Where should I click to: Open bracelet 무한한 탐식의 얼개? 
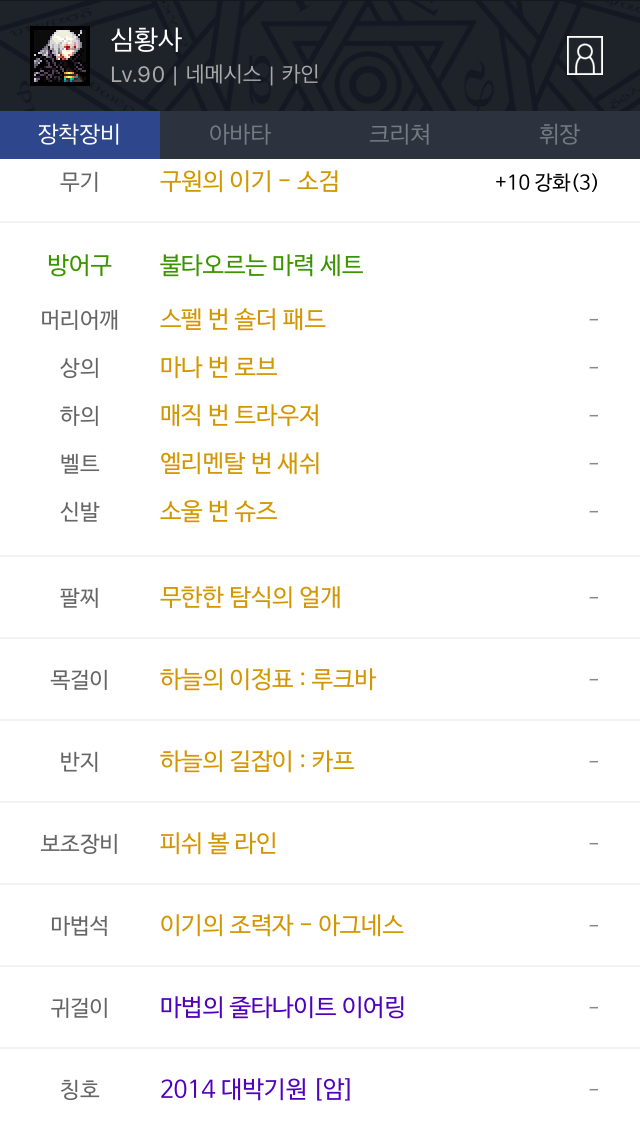click(251, 598)
